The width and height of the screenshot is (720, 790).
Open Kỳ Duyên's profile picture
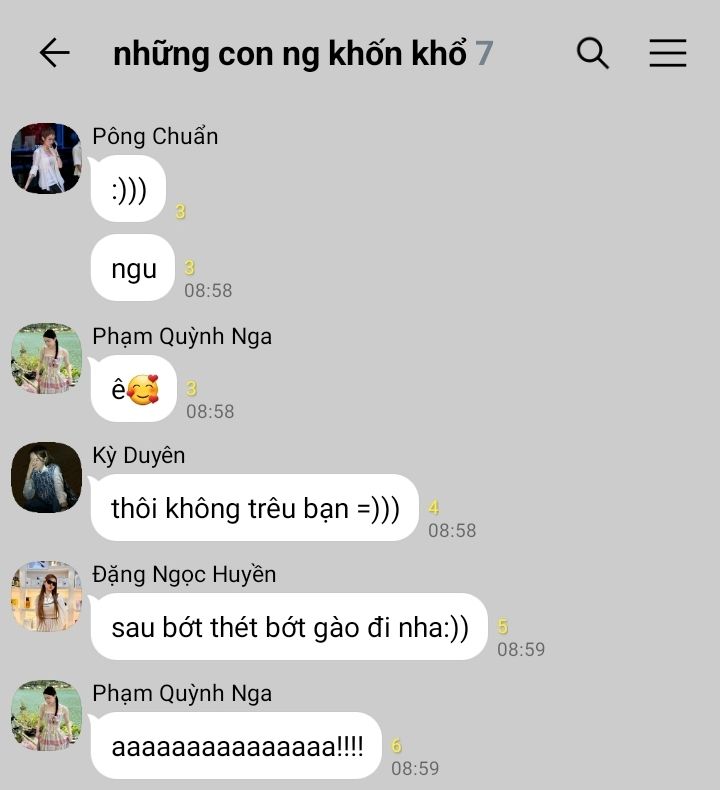46,477
